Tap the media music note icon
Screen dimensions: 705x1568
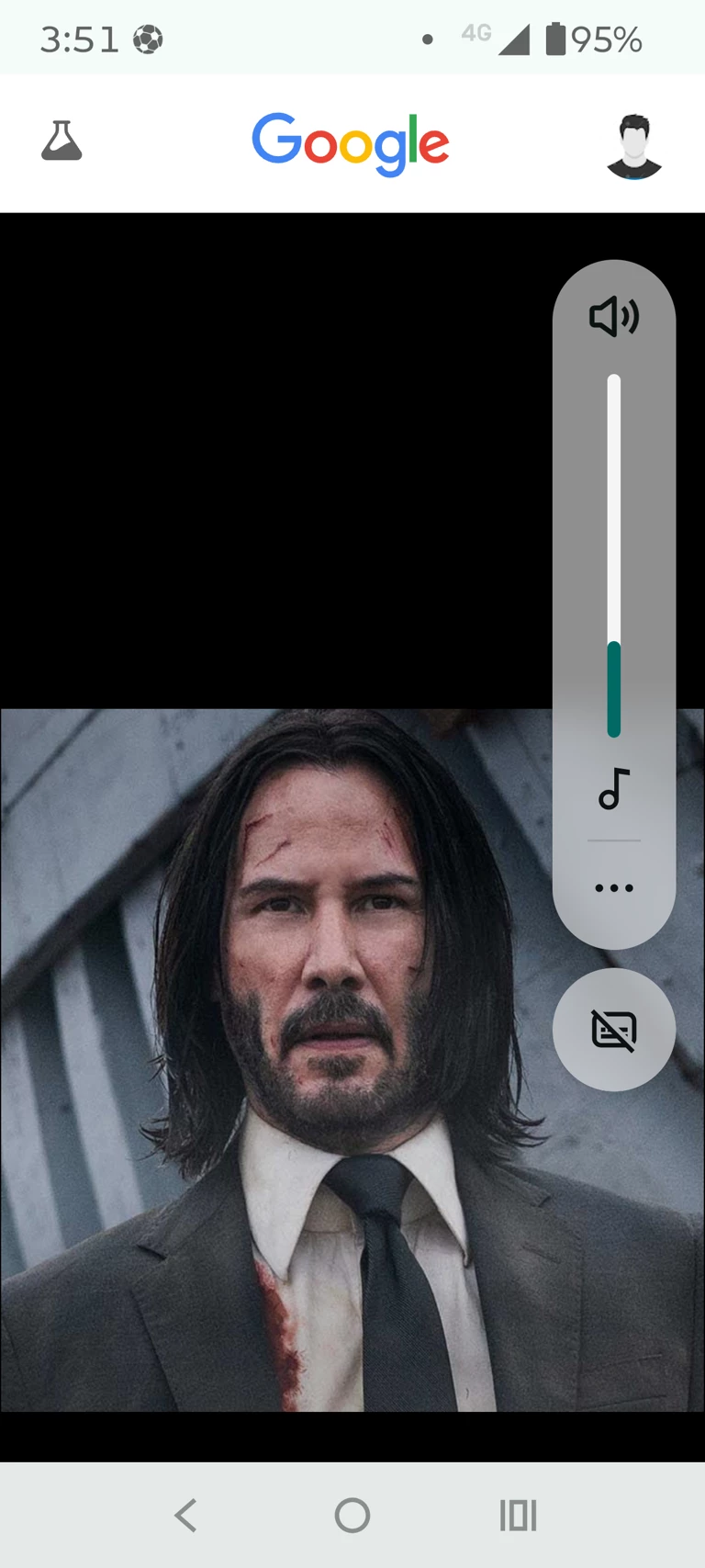(x=614, y=788)
